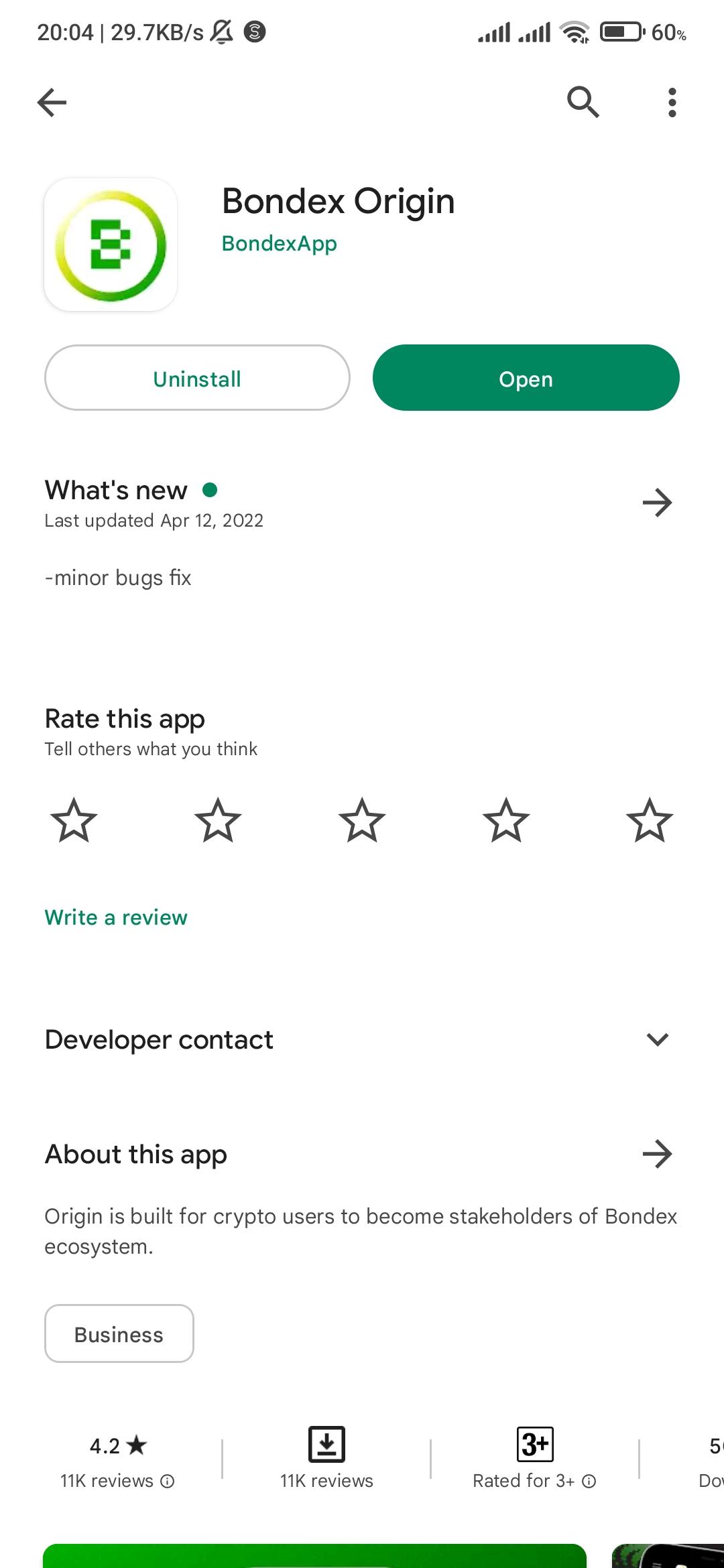
Task: Open the three-dot overflow menu
Action: tap(672, 103)
